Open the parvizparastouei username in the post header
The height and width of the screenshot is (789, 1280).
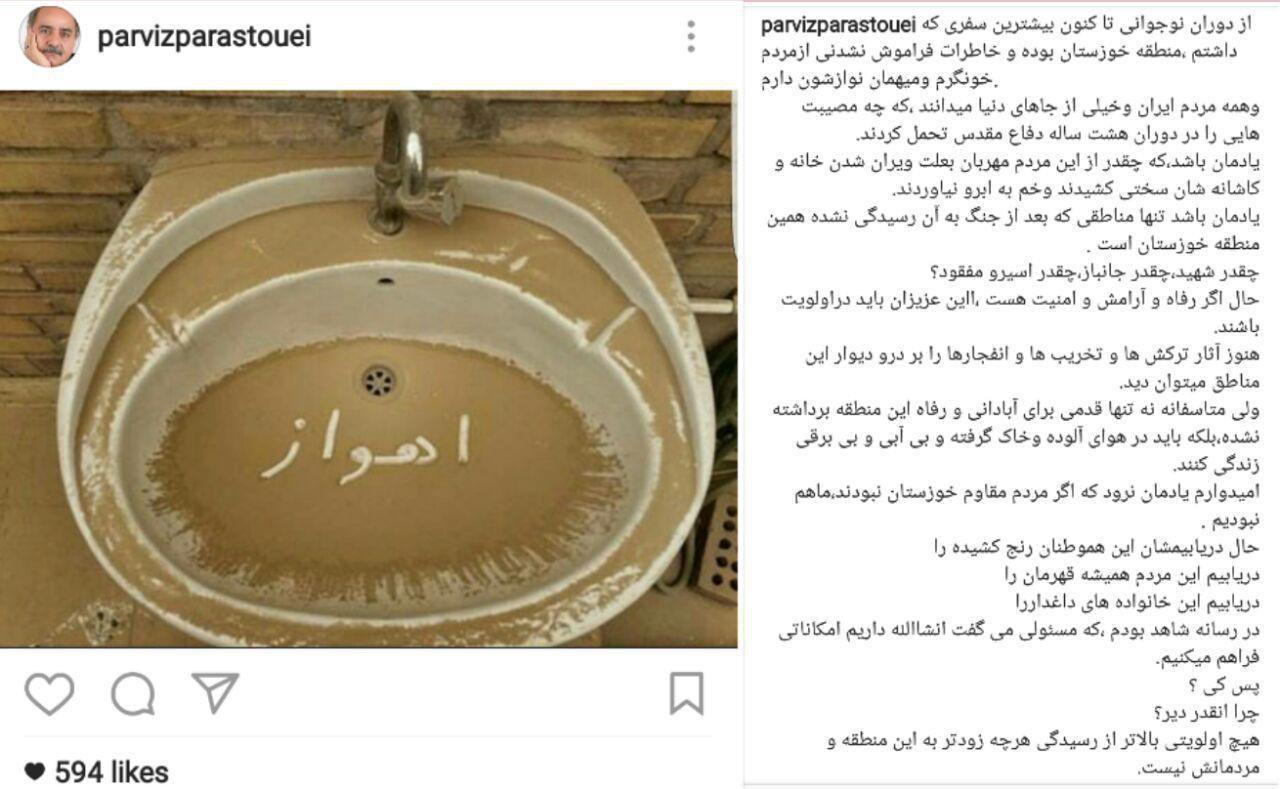point(204,38)
